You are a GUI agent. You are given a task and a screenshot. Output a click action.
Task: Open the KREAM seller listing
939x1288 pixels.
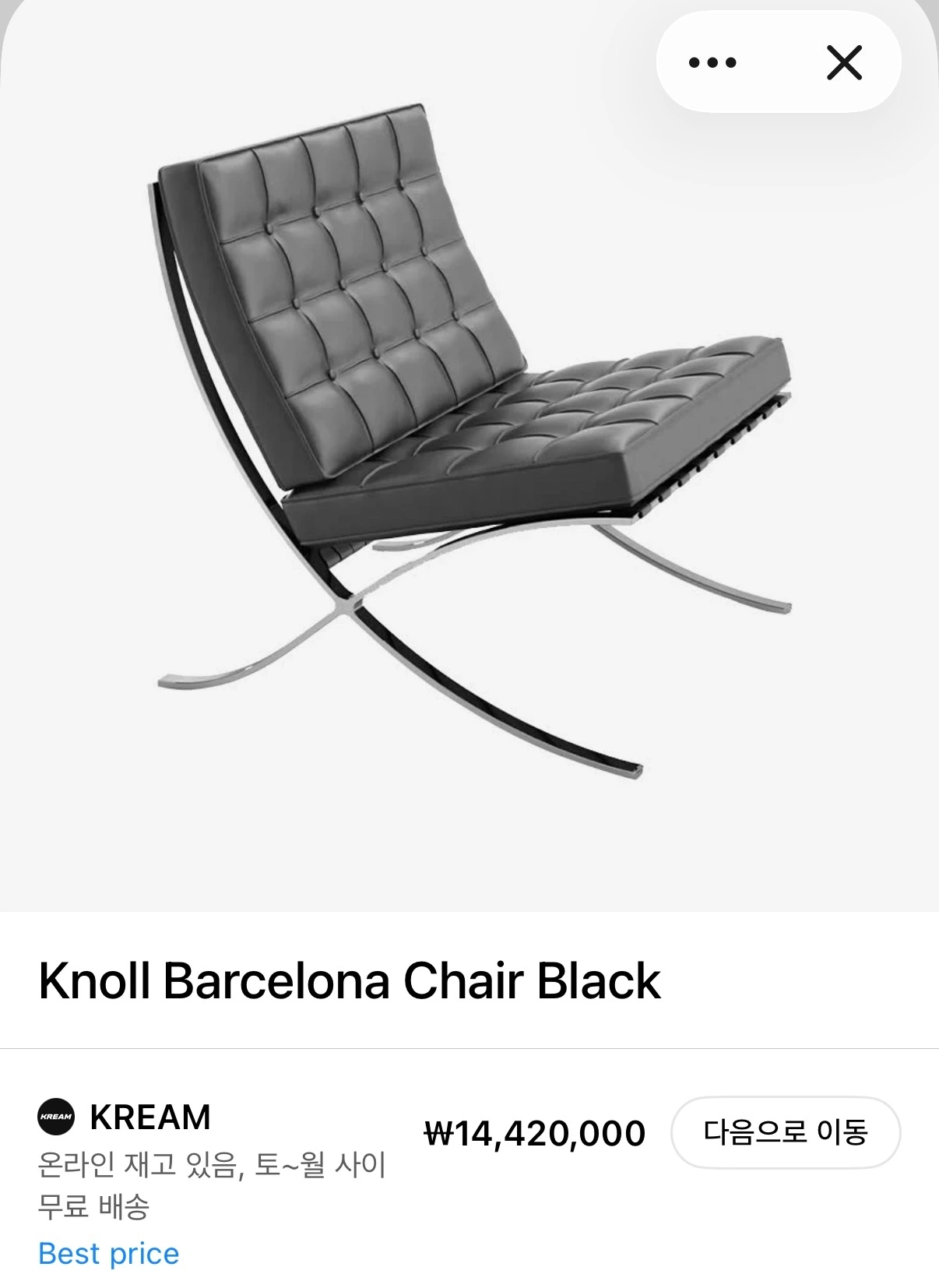pos(150,1117)
